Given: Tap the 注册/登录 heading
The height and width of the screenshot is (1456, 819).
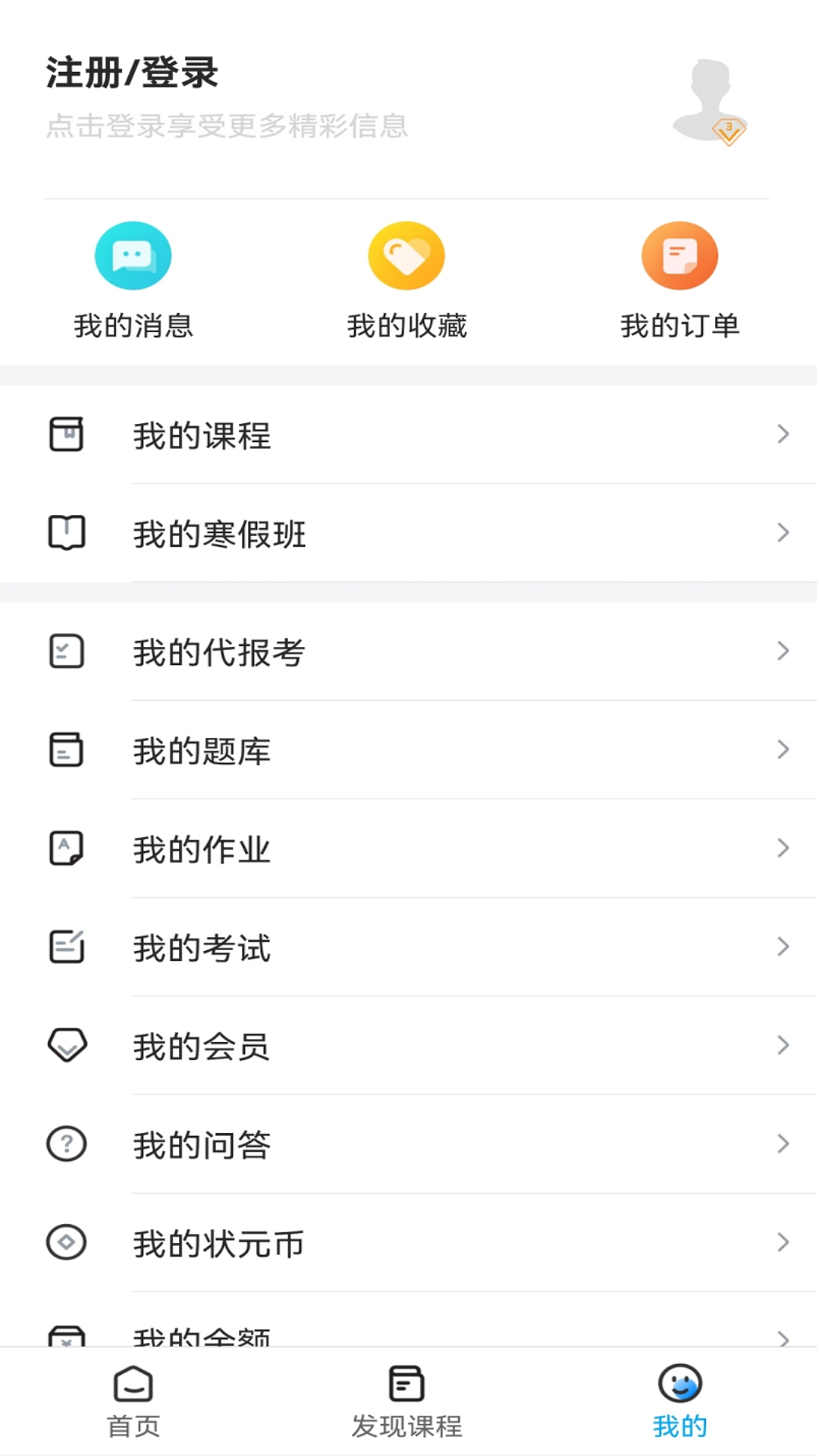Looking at the screenshot, I should [x=131, y=72].
